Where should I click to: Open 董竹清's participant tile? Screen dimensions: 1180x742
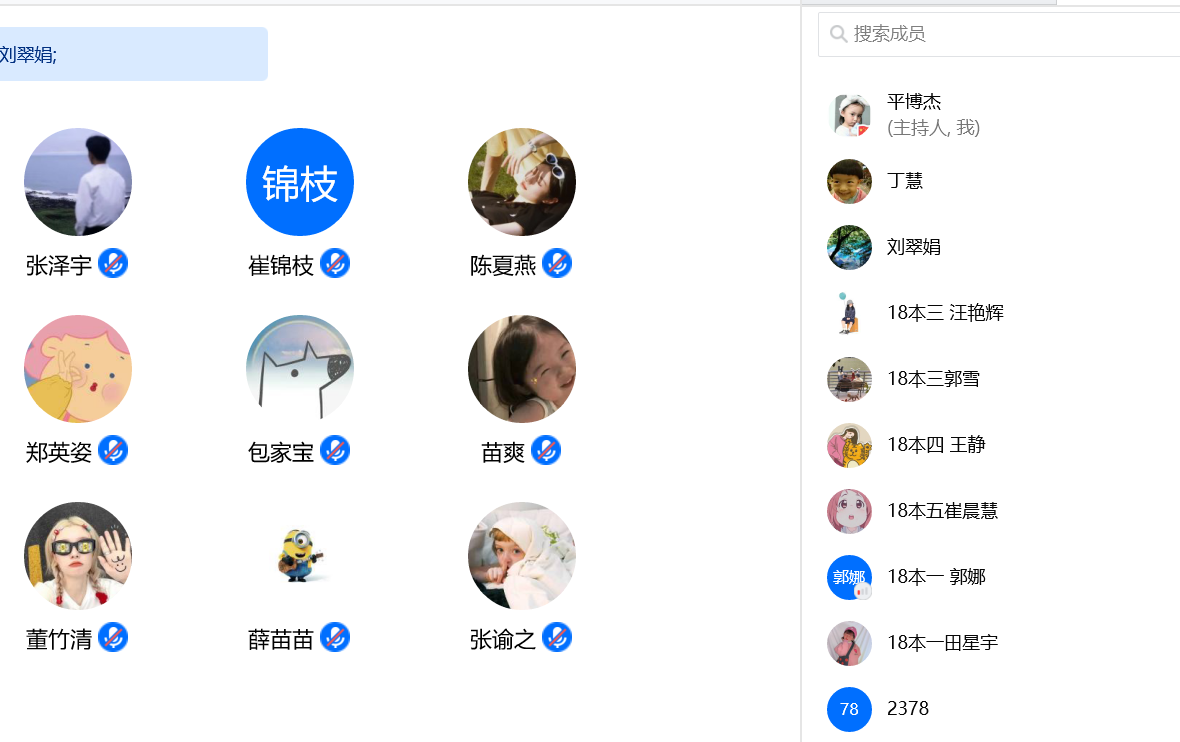(78, 556)
